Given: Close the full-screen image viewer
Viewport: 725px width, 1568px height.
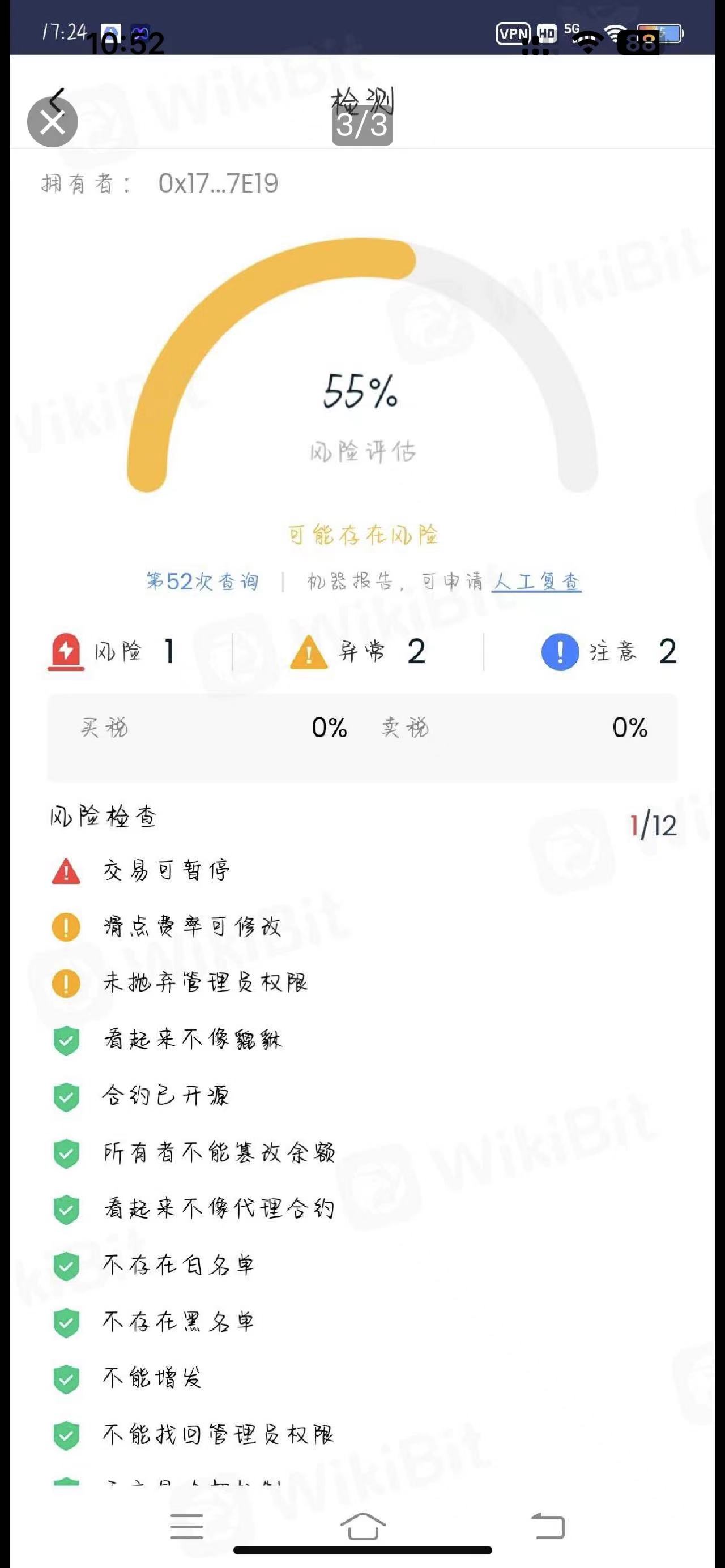Looking at the screenshot, I should (52, 122).
